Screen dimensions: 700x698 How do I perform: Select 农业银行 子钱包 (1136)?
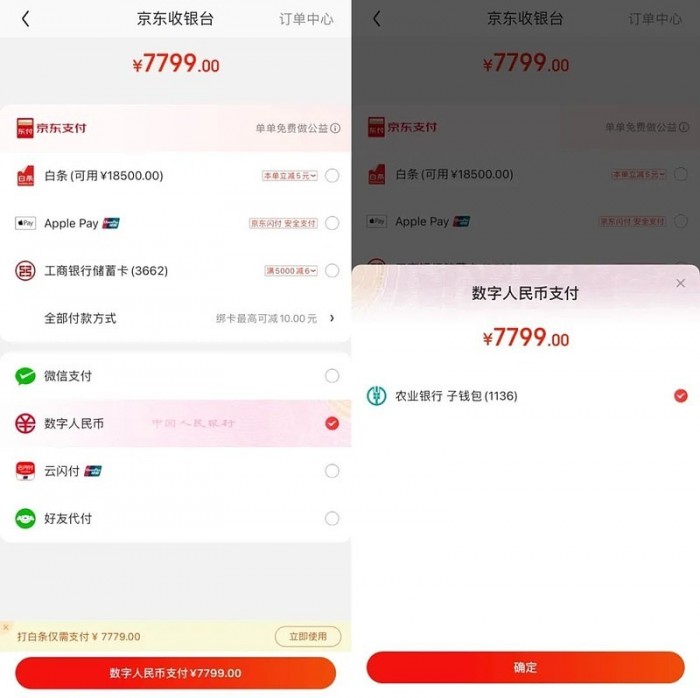point(680,396)
